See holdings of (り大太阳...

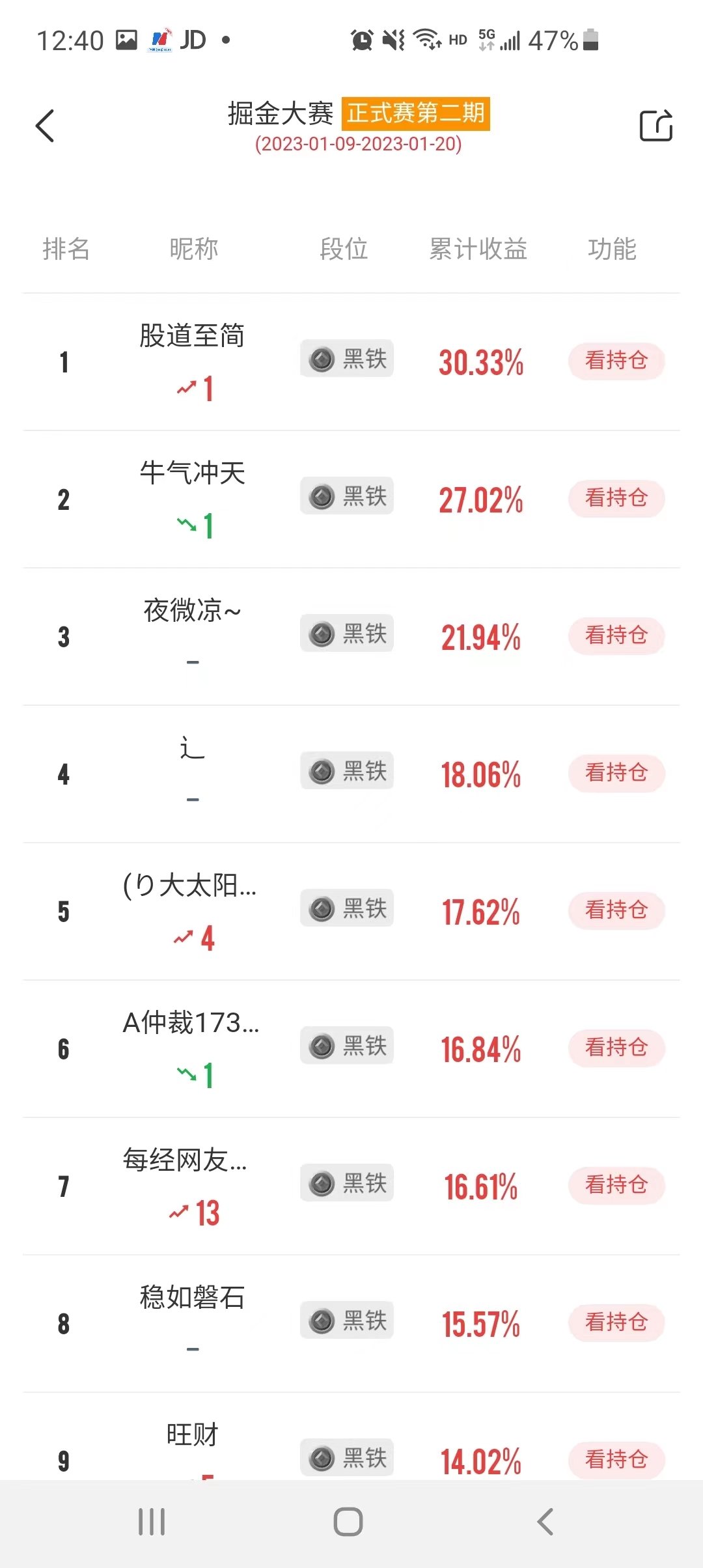[x=616, y=910]
